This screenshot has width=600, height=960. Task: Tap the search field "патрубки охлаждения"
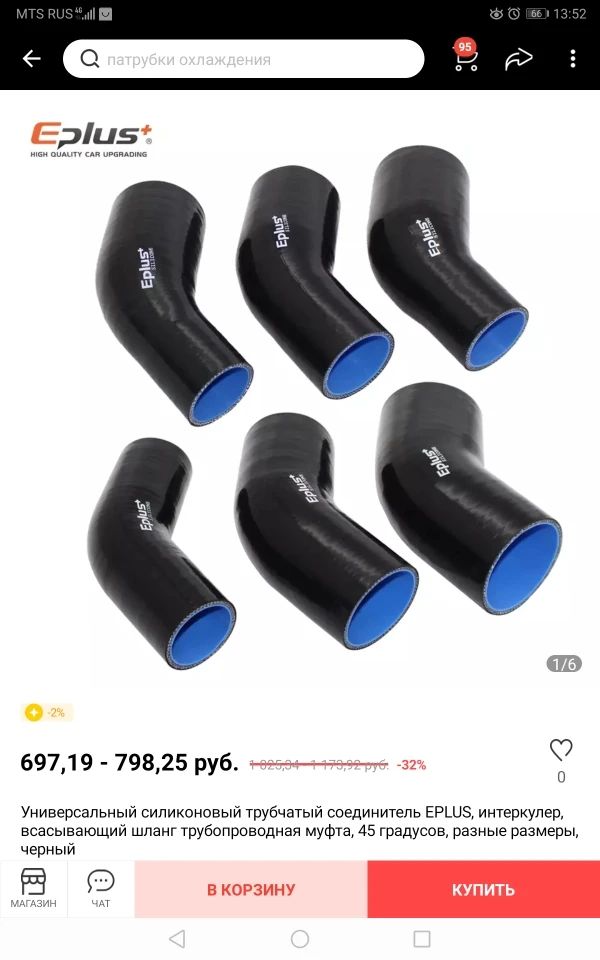click(x=244, y=59)
